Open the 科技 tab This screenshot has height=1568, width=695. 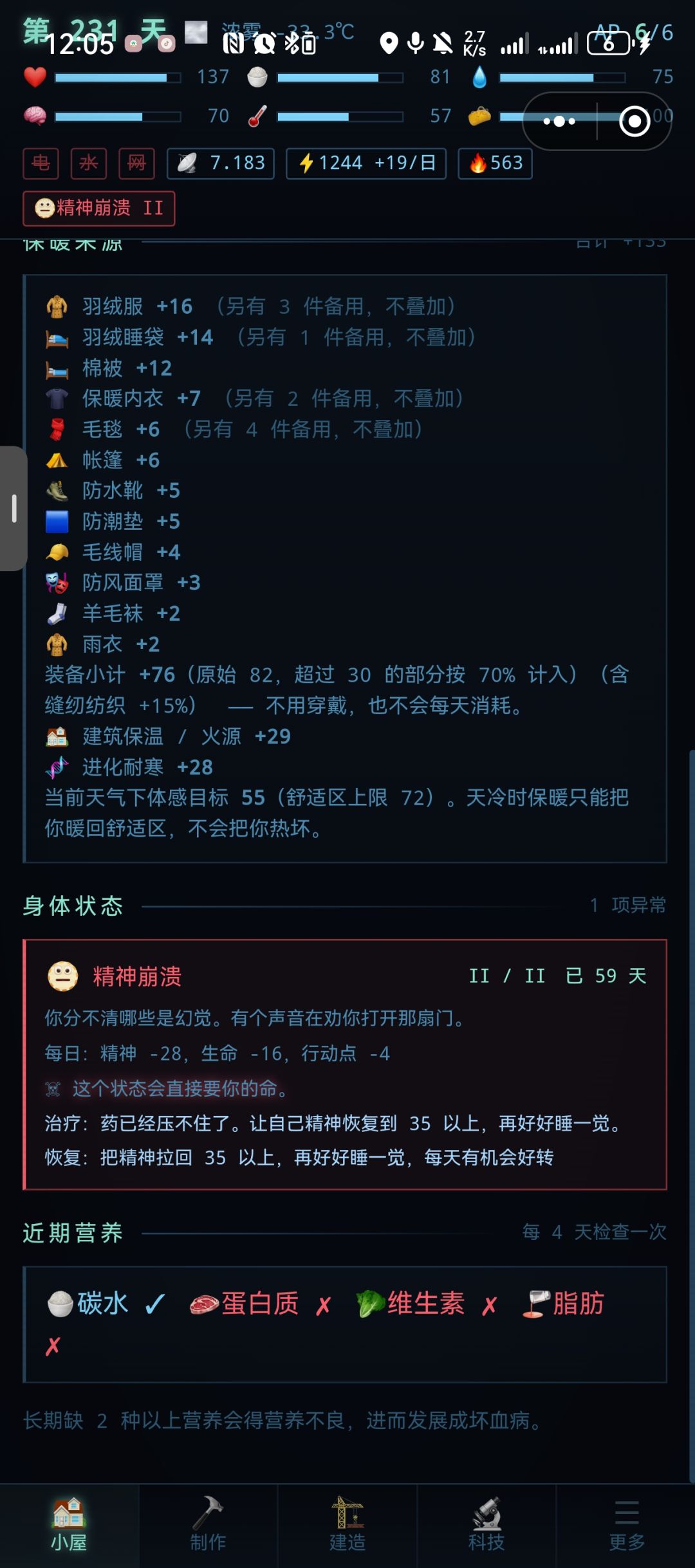click(486, 1525)
